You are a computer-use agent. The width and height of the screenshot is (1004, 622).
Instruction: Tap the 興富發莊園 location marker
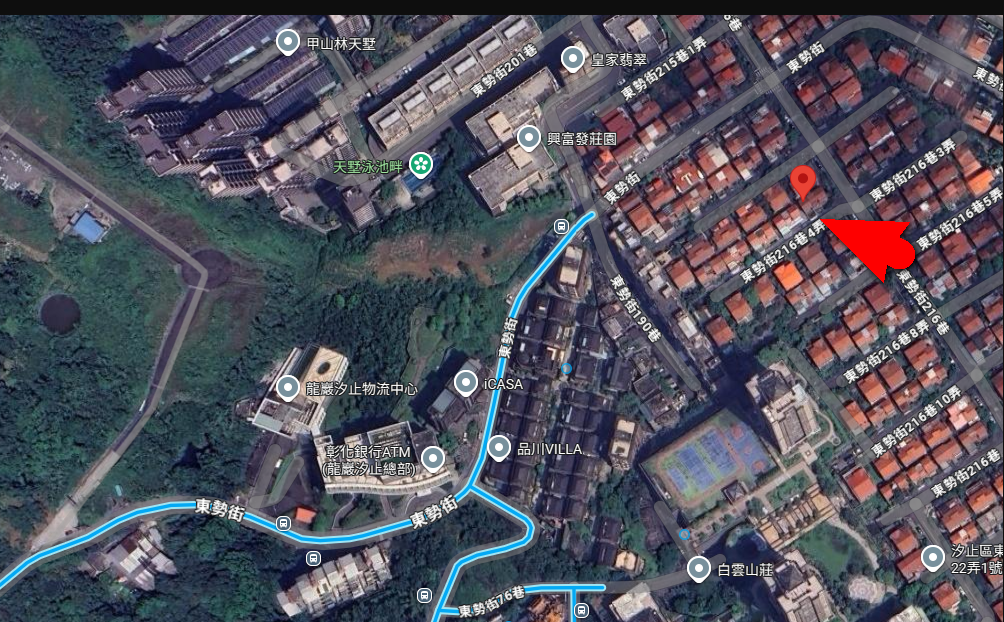coord(529,138)
